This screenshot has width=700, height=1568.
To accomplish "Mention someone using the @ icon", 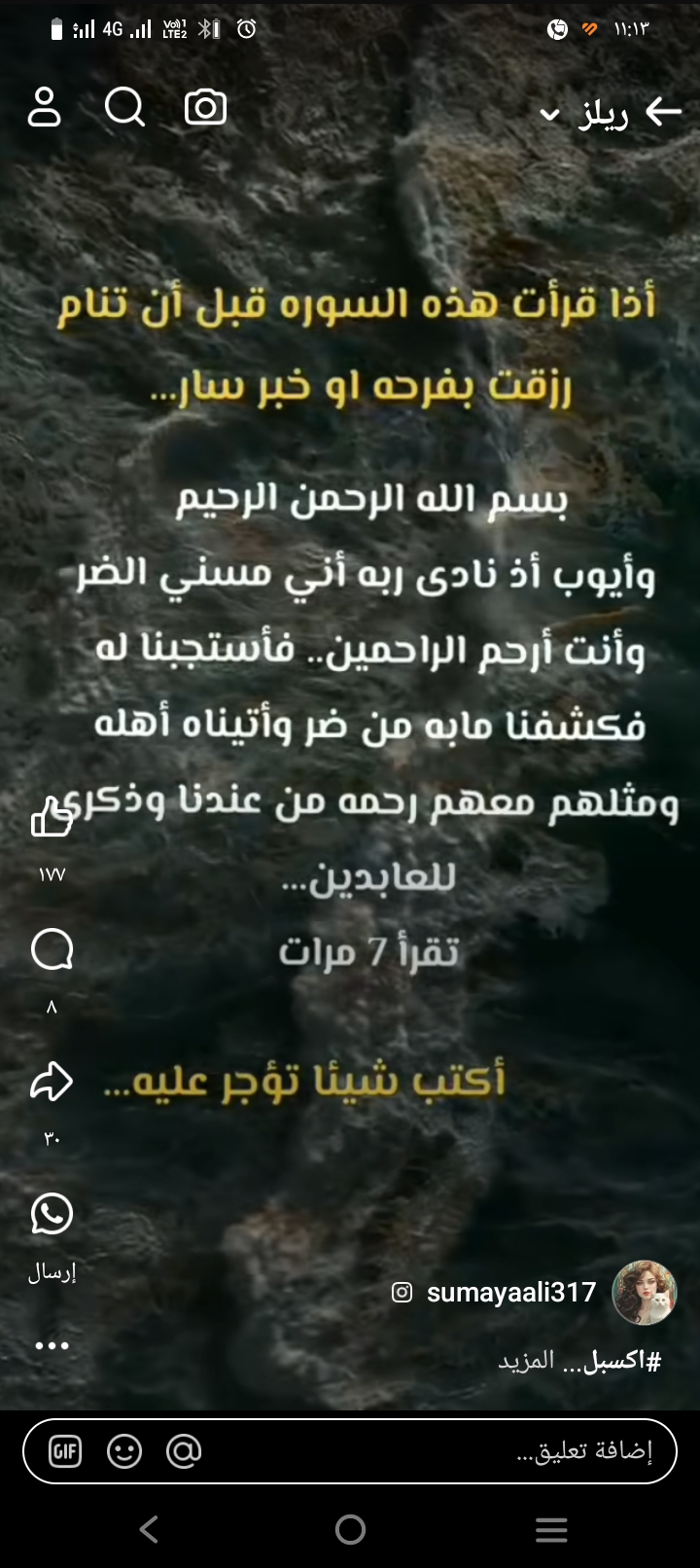I will pyautogui.click(x=183, y=1451).
